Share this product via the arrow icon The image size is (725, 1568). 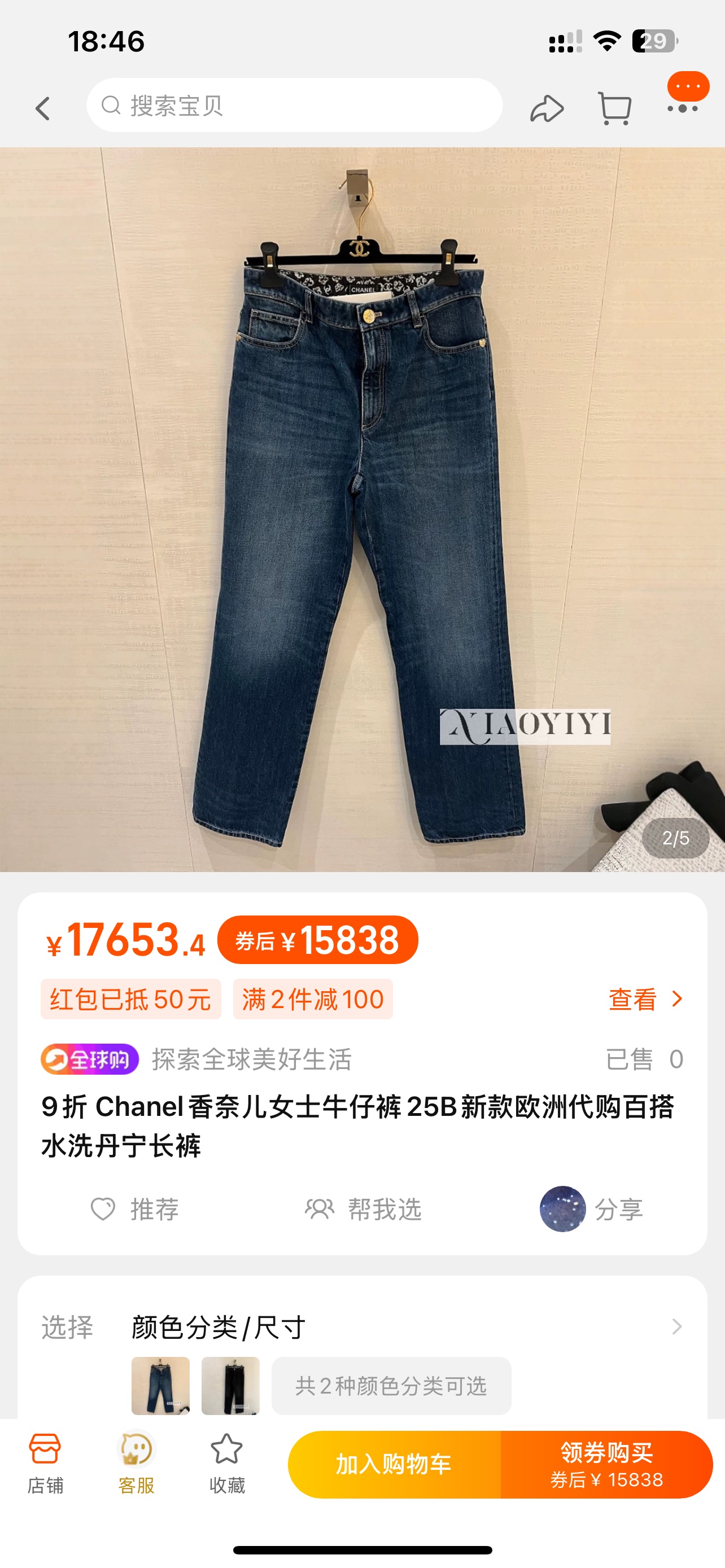click(546, 109)
